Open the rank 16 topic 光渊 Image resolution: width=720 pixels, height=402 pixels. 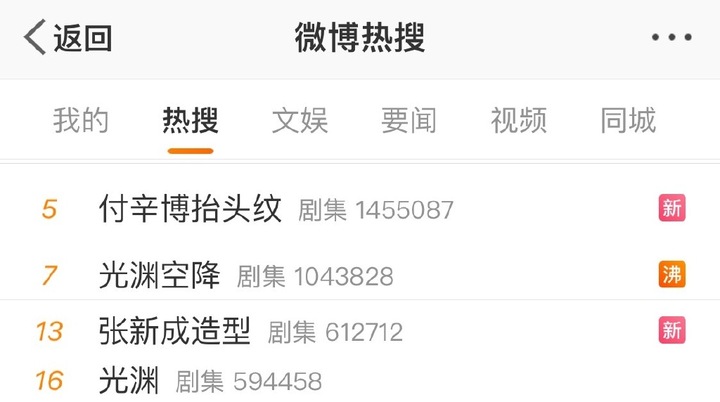click(x=130, y=380)
